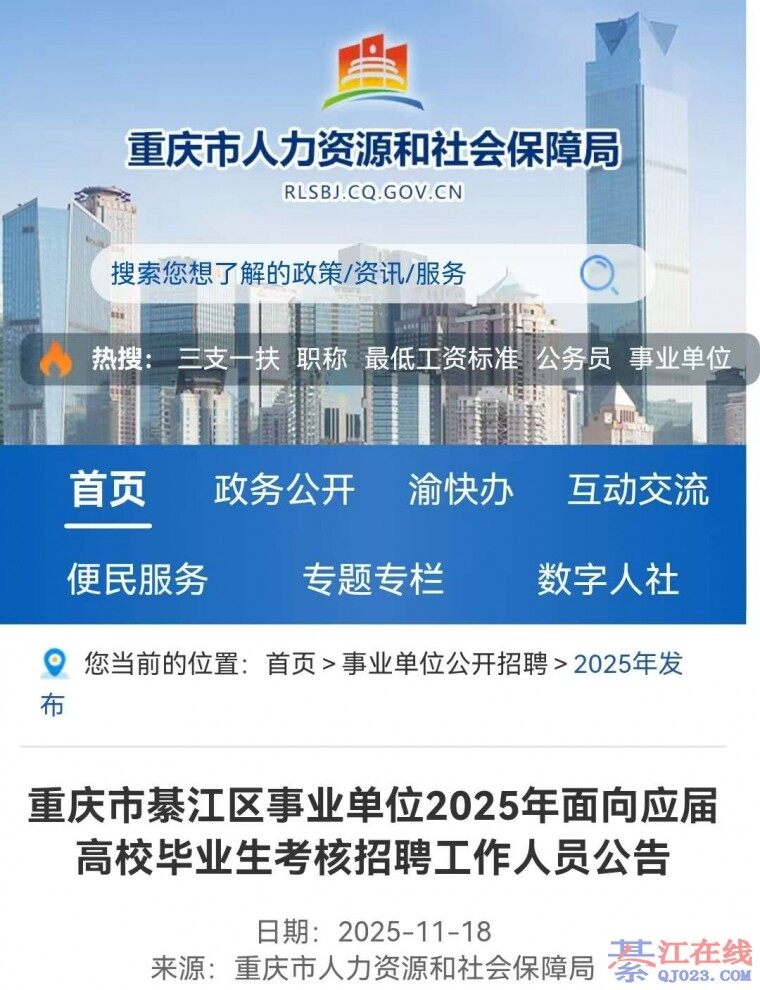The image size is (760, 990).
Task: Switch to the 首页 tab
Action: click(108, 490)
